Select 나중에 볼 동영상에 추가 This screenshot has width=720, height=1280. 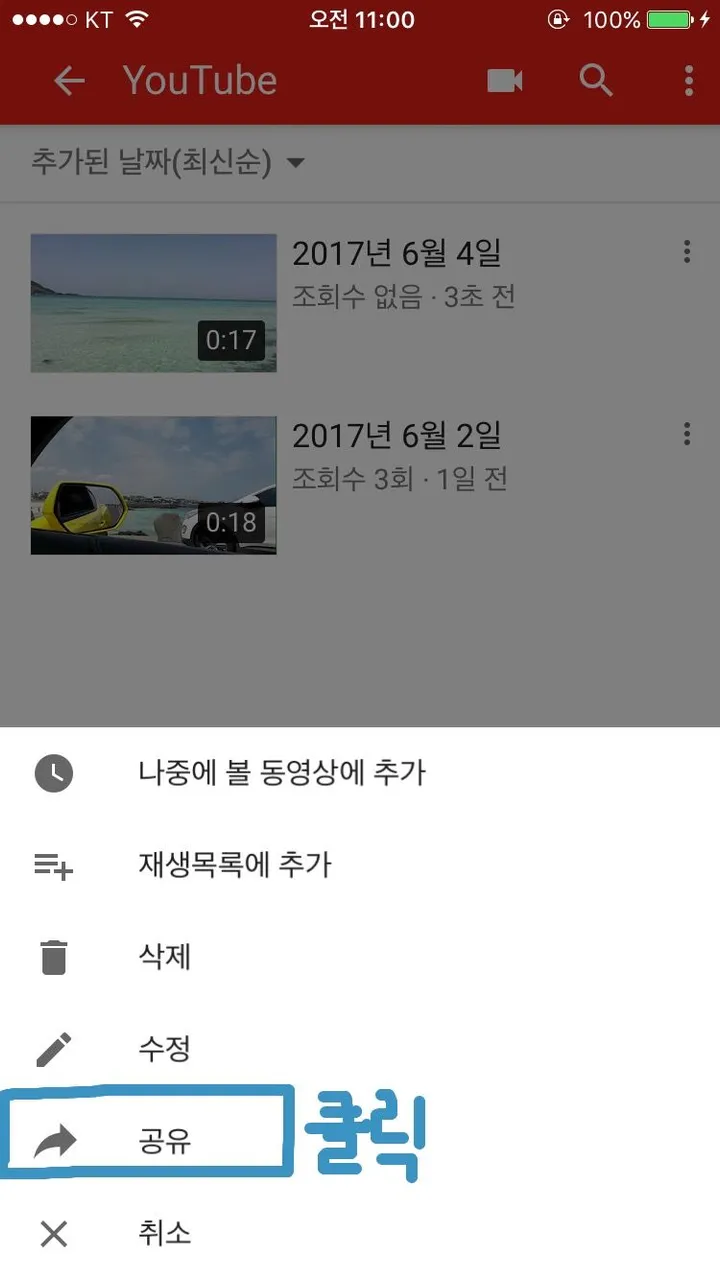click(282, 773)
